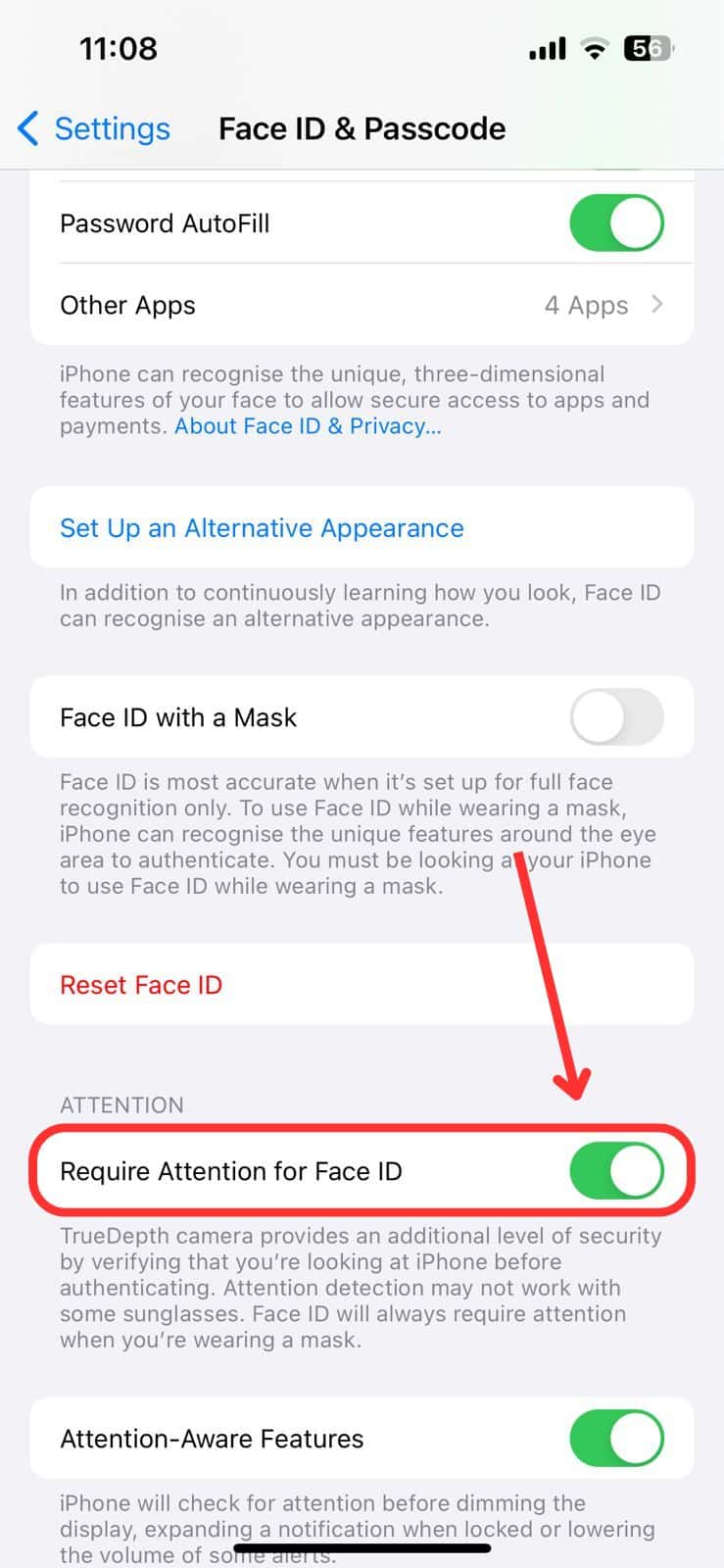The width and height of the screenshot is (724, 1568).
Task: Open About Face ID & Privacy link
Action: coord(308,426)
